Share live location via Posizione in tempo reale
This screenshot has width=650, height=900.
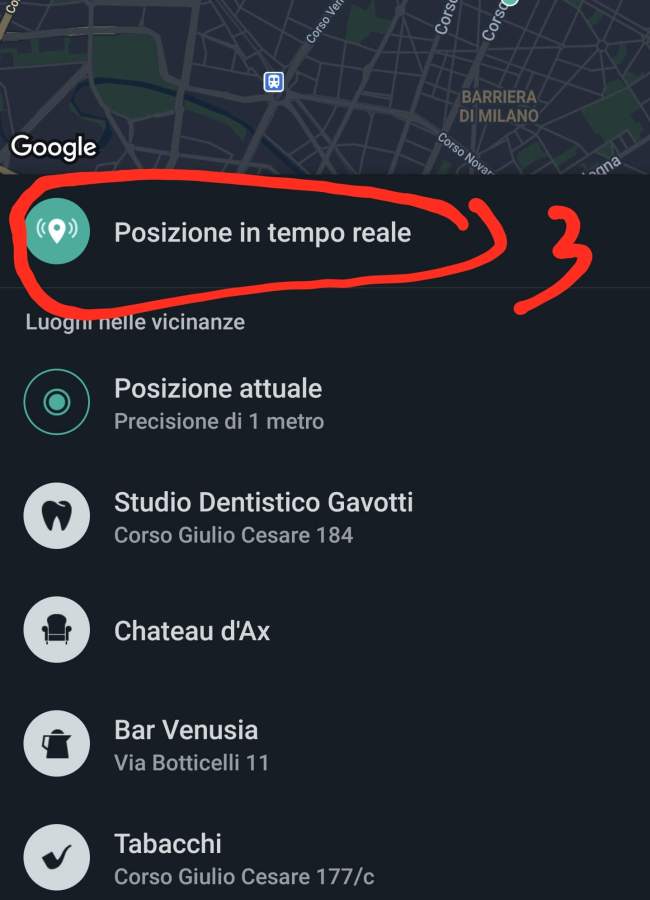(x=262, y=233)
